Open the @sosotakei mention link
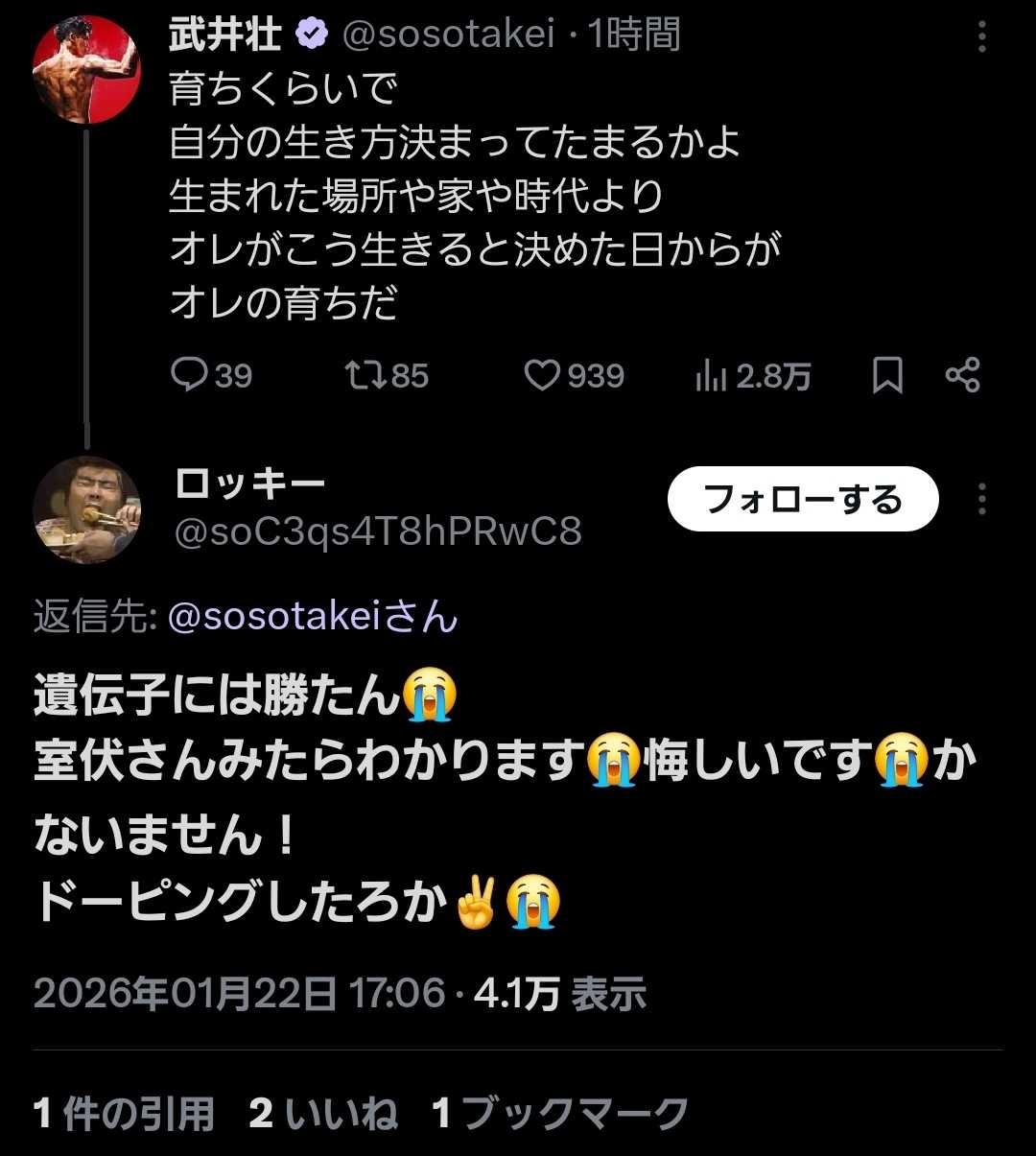1036x1156 pixels. coord(312,617)
